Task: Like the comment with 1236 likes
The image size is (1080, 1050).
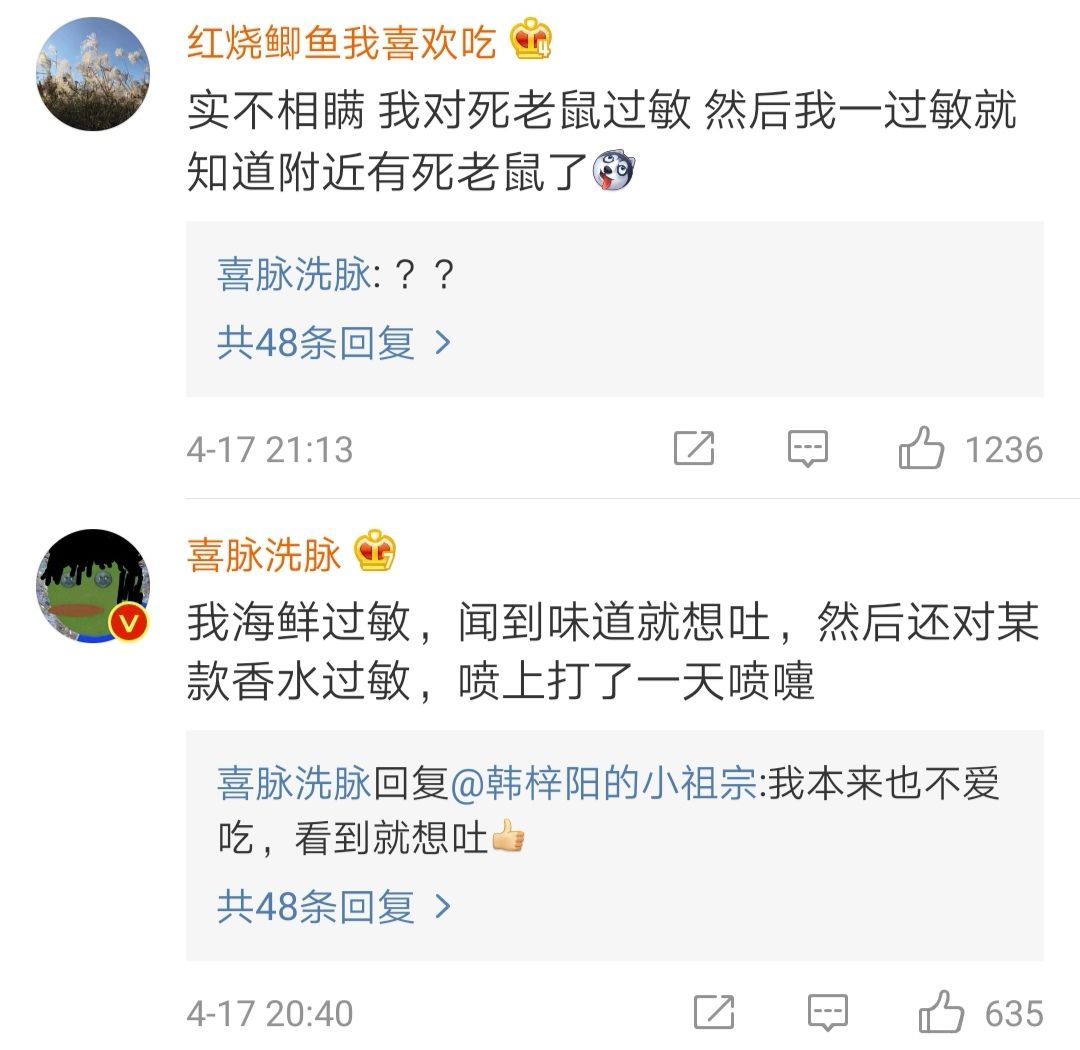Action: coord(921,448)
